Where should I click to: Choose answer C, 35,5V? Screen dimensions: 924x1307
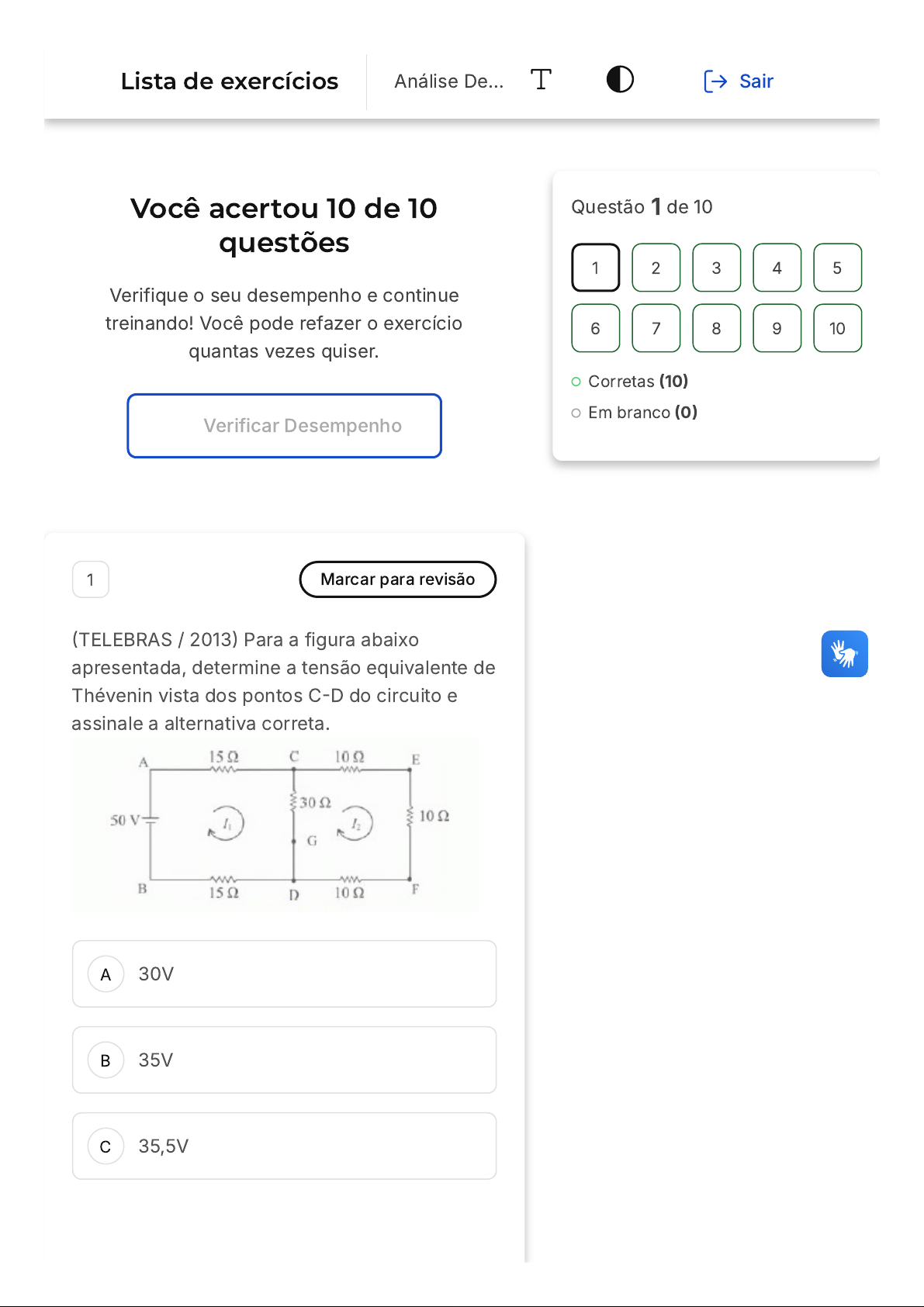(x=285, y=1146)
